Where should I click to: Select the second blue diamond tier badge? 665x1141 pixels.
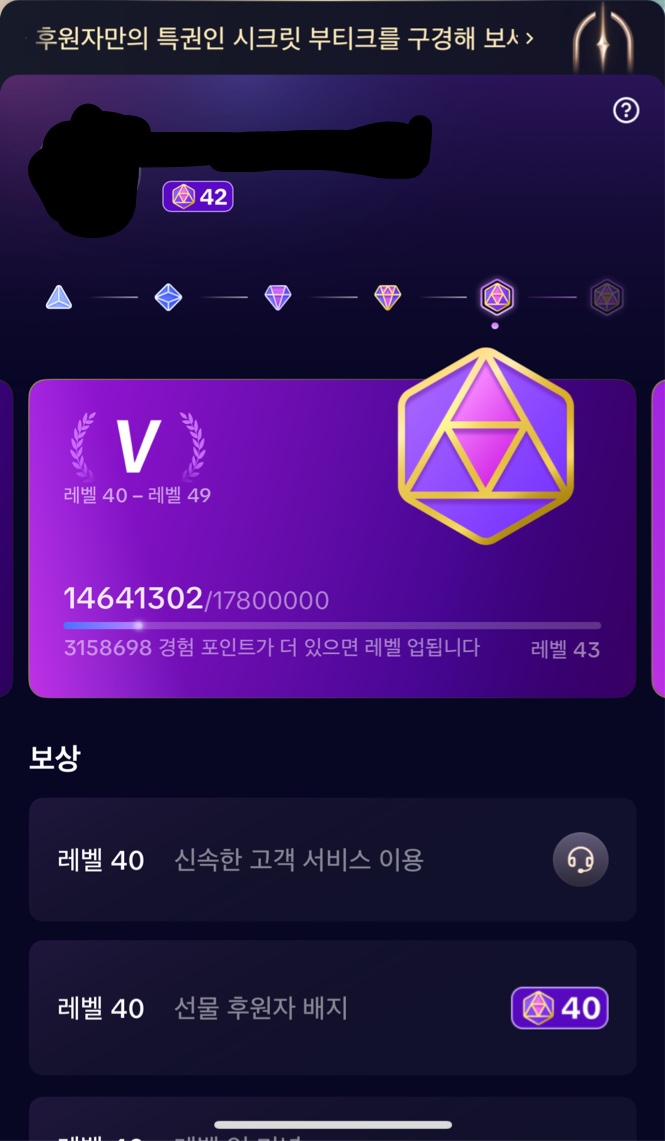[168, 297]
